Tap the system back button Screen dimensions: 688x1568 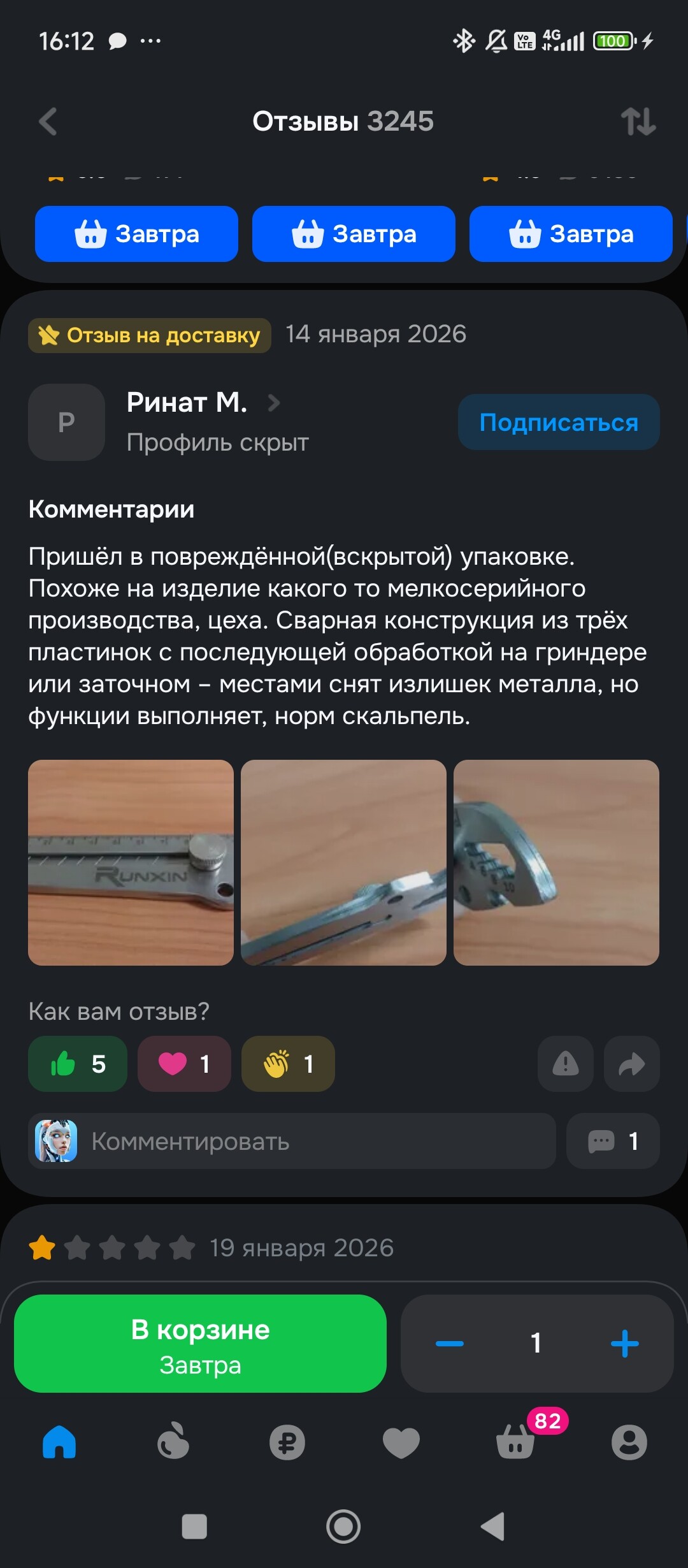pos(493,1527)
